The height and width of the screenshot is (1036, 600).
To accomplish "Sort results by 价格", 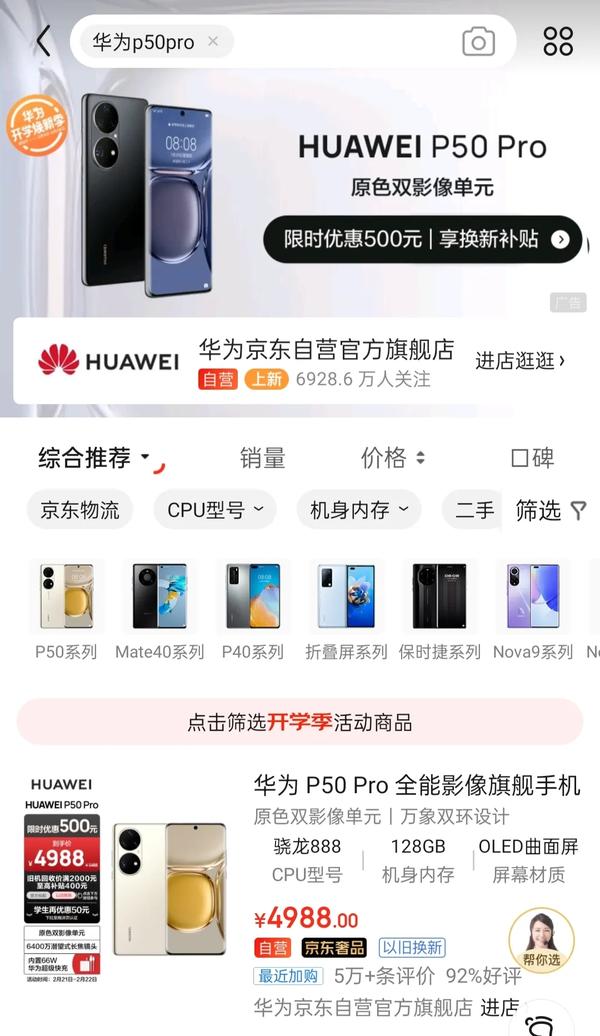I will pyautogui.click(x=392, y=458).
